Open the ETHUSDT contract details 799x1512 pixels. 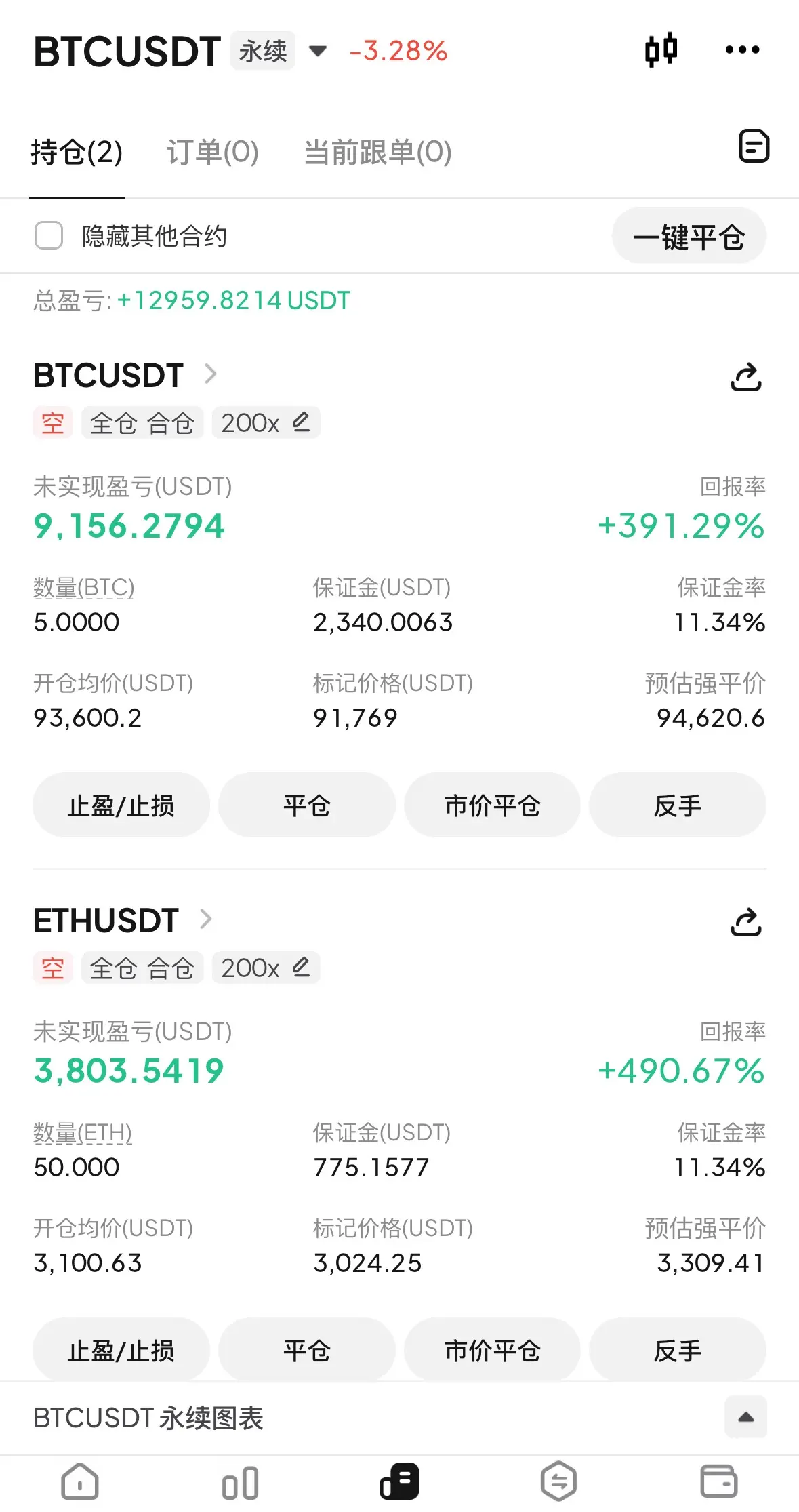tap(123, 920)
